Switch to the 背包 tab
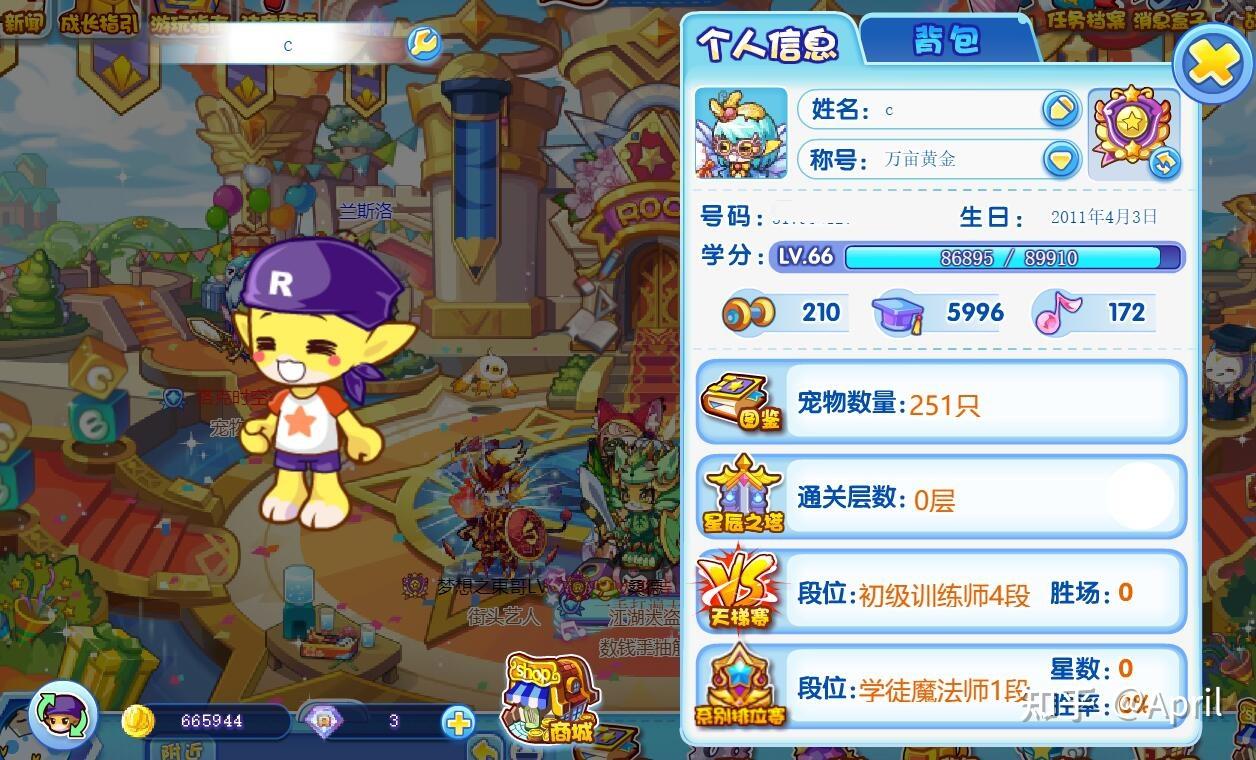 [947, 40]
